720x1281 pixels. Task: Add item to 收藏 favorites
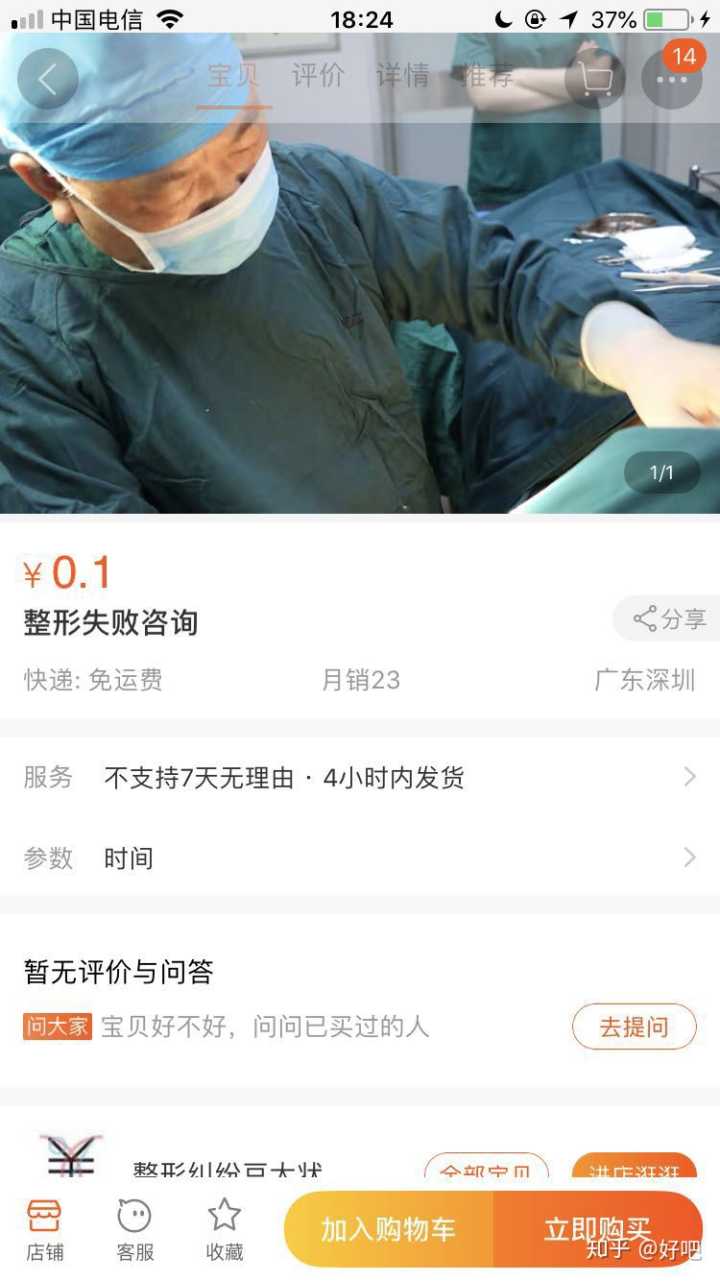point(224,1229)
